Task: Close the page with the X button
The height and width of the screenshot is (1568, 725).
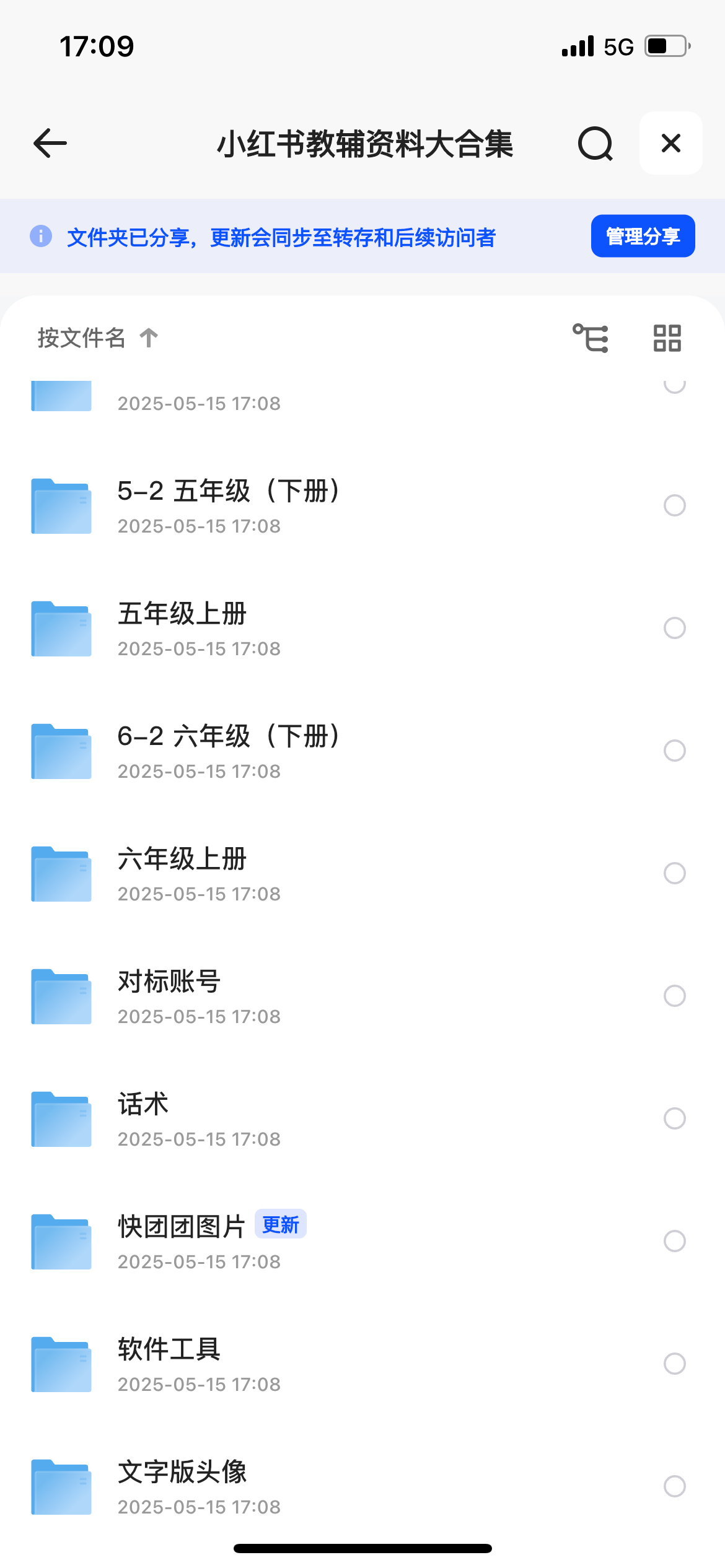Action: point(670,143)
